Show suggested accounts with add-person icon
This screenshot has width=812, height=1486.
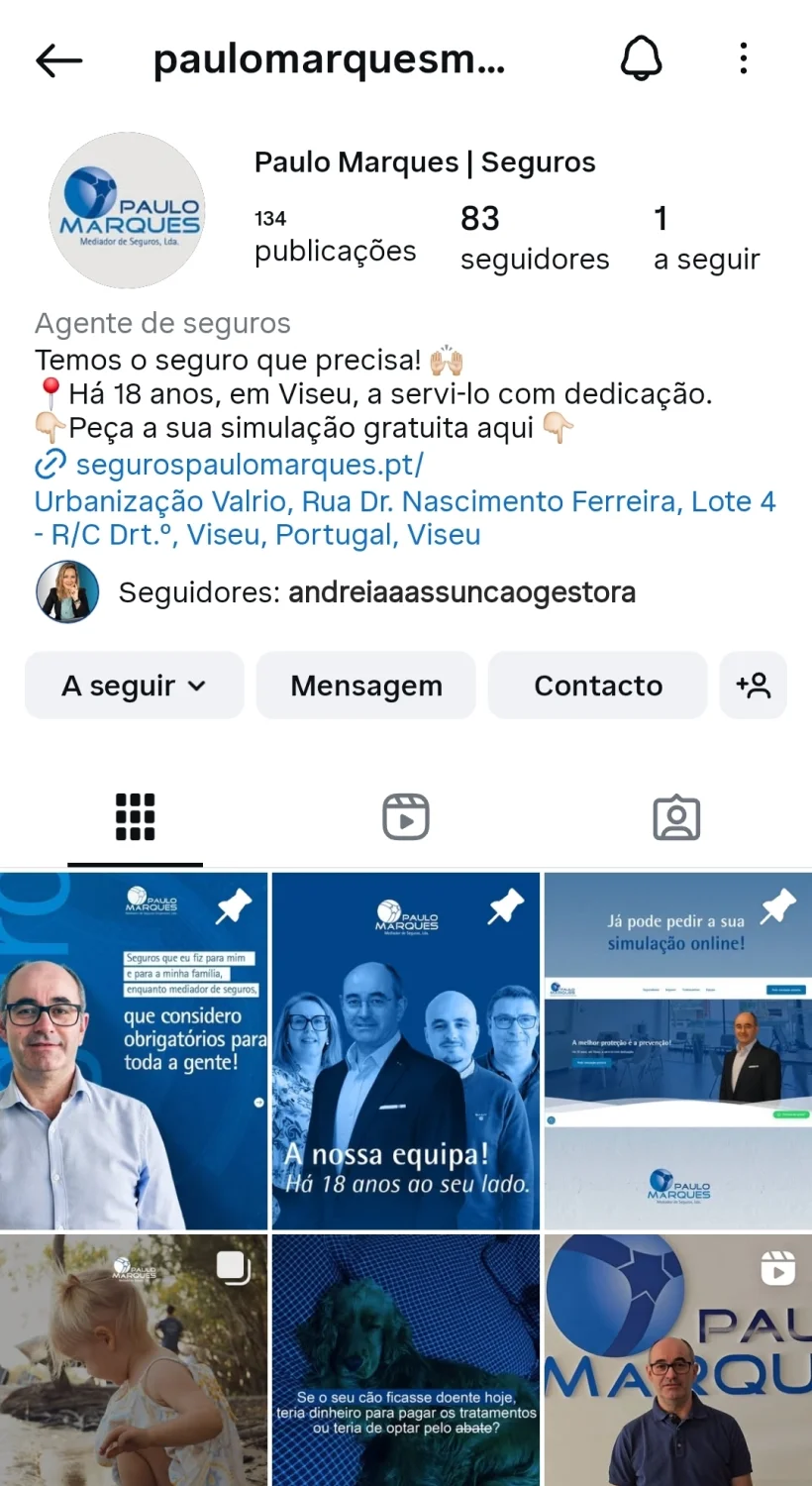pyautogui.click(x=753, y=686)
